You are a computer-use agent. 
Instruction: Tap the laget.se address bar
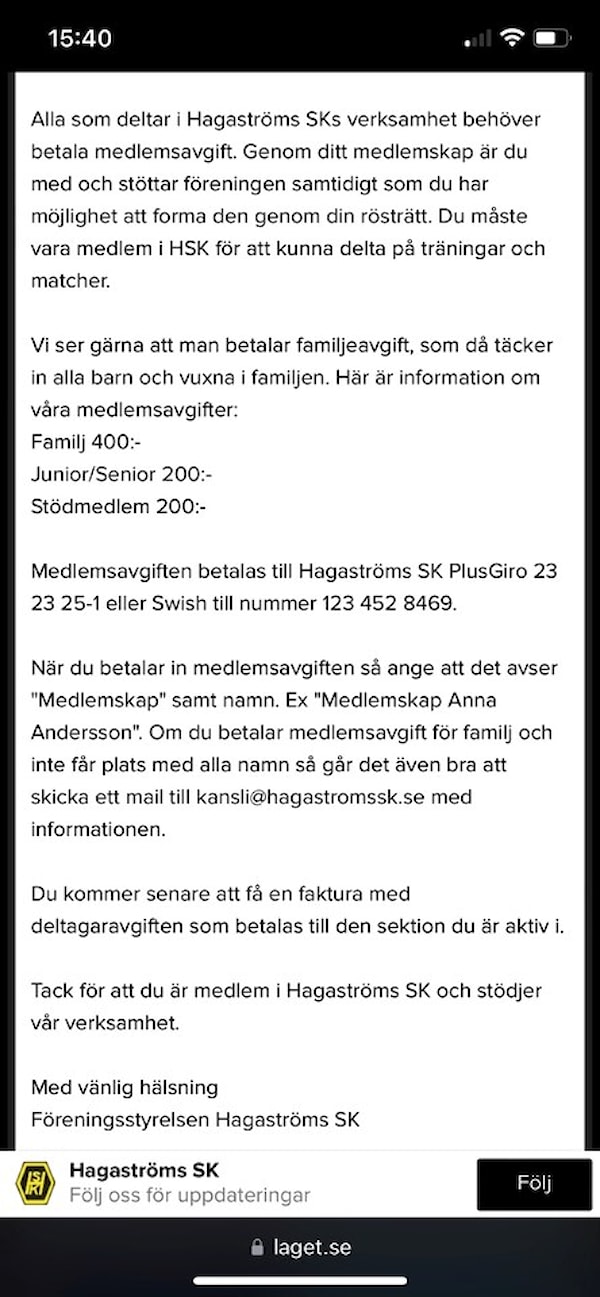[300, 1248]
